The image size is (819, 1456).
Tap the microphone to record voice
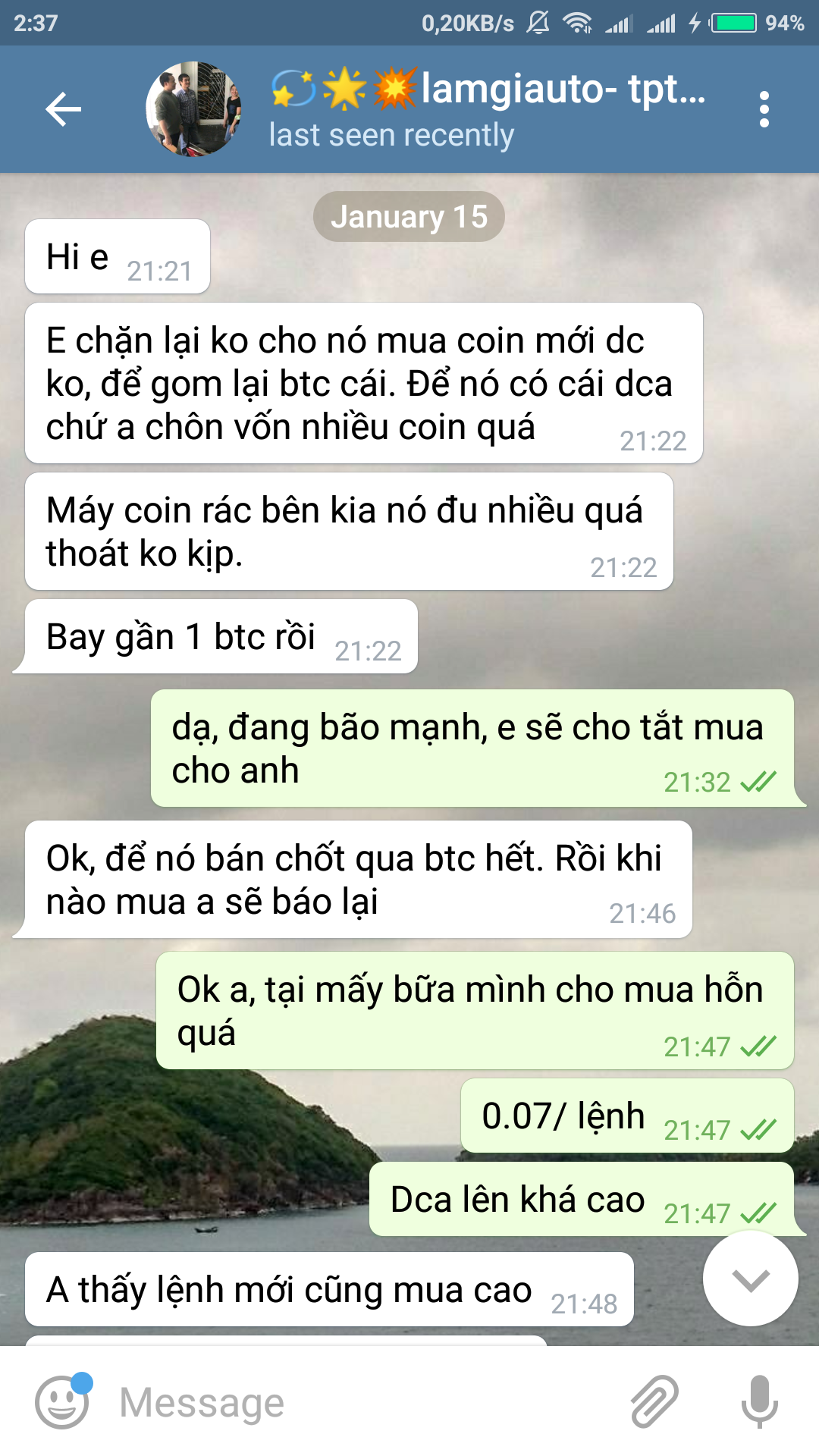(x=759, y=1402)
